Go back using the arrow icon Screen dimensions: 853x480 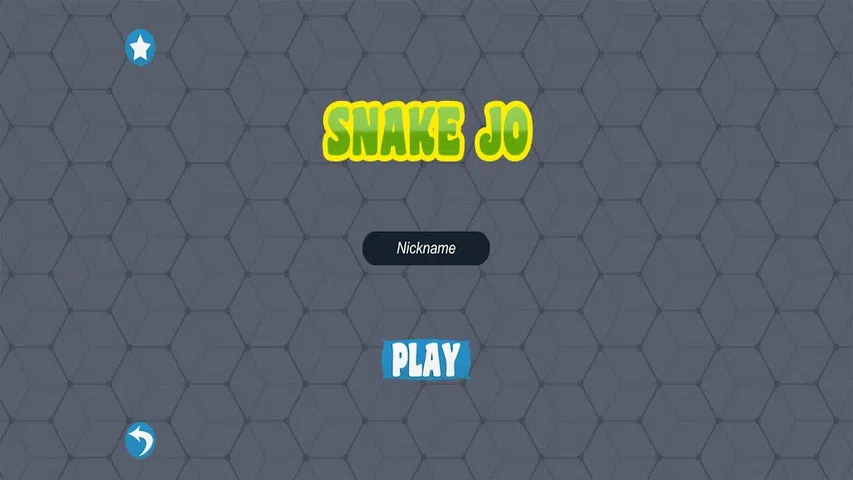140,440
